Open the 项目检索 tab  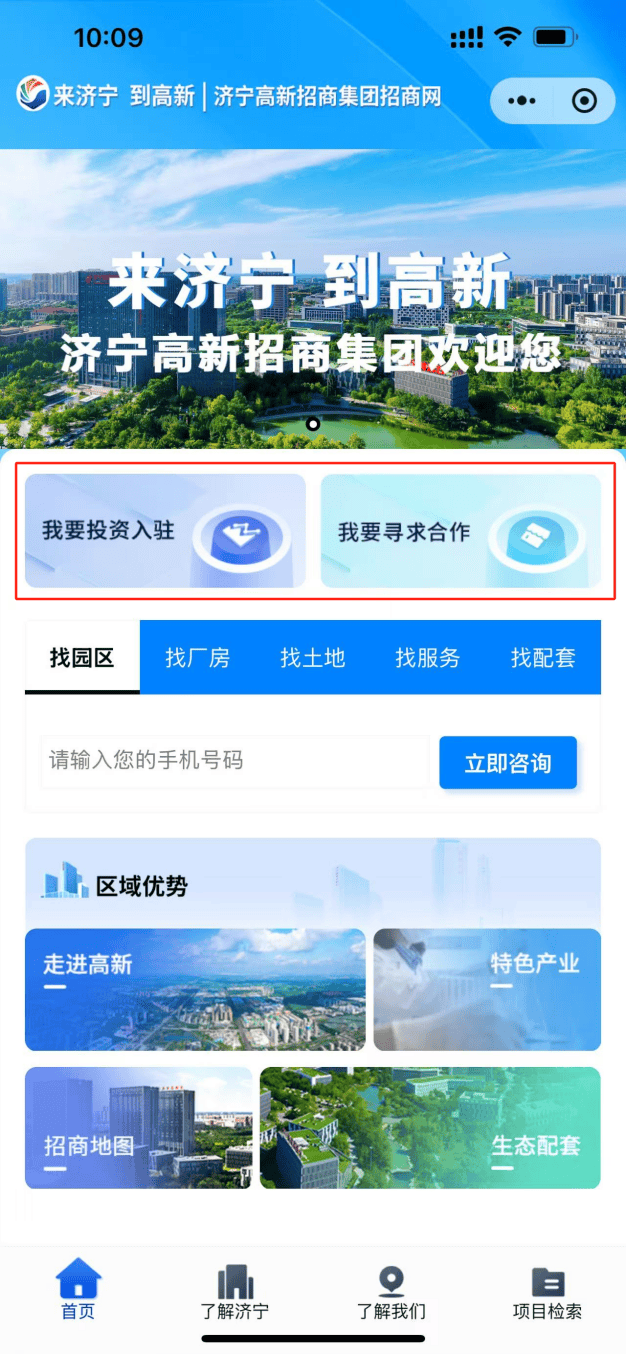pyautogui.click(x=547, y=1290)
